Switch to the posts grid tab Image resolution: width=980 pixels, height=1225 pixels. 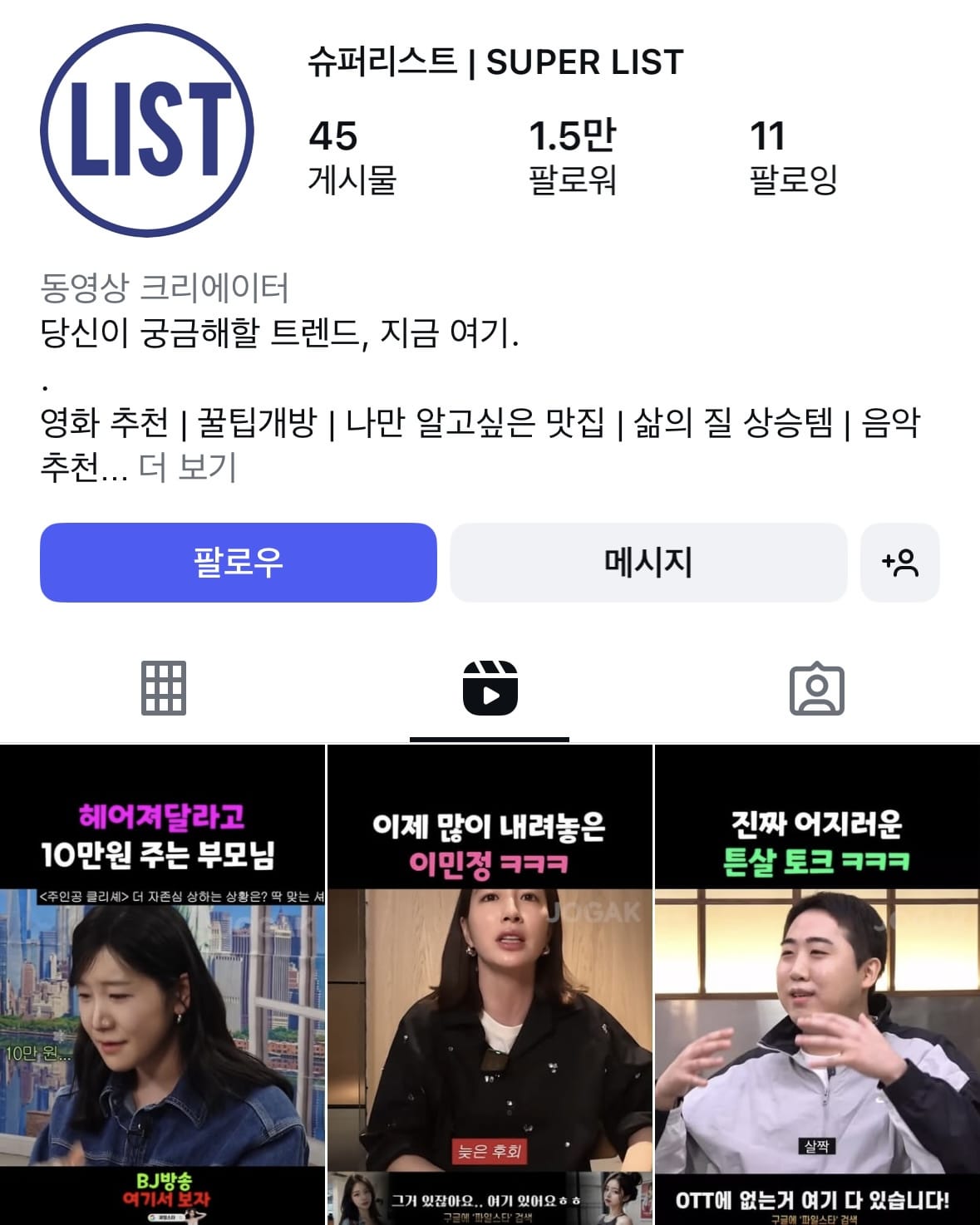164,688
